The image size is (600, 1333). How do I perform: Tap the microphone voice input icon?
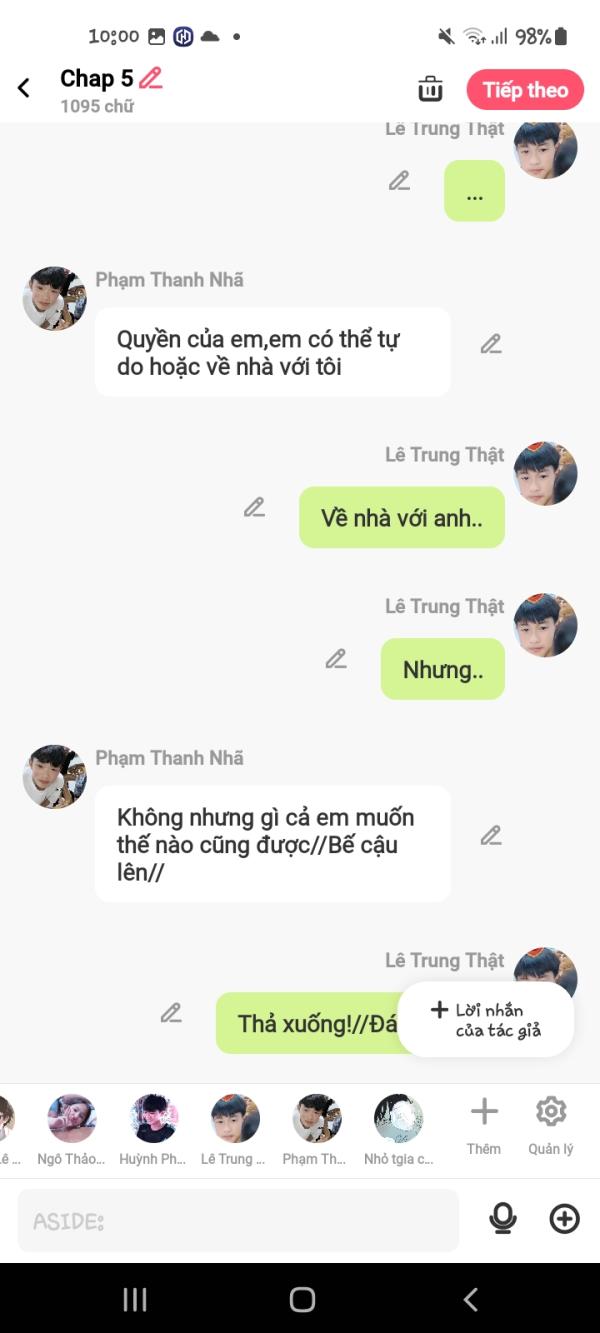(x=503, y=1218)
